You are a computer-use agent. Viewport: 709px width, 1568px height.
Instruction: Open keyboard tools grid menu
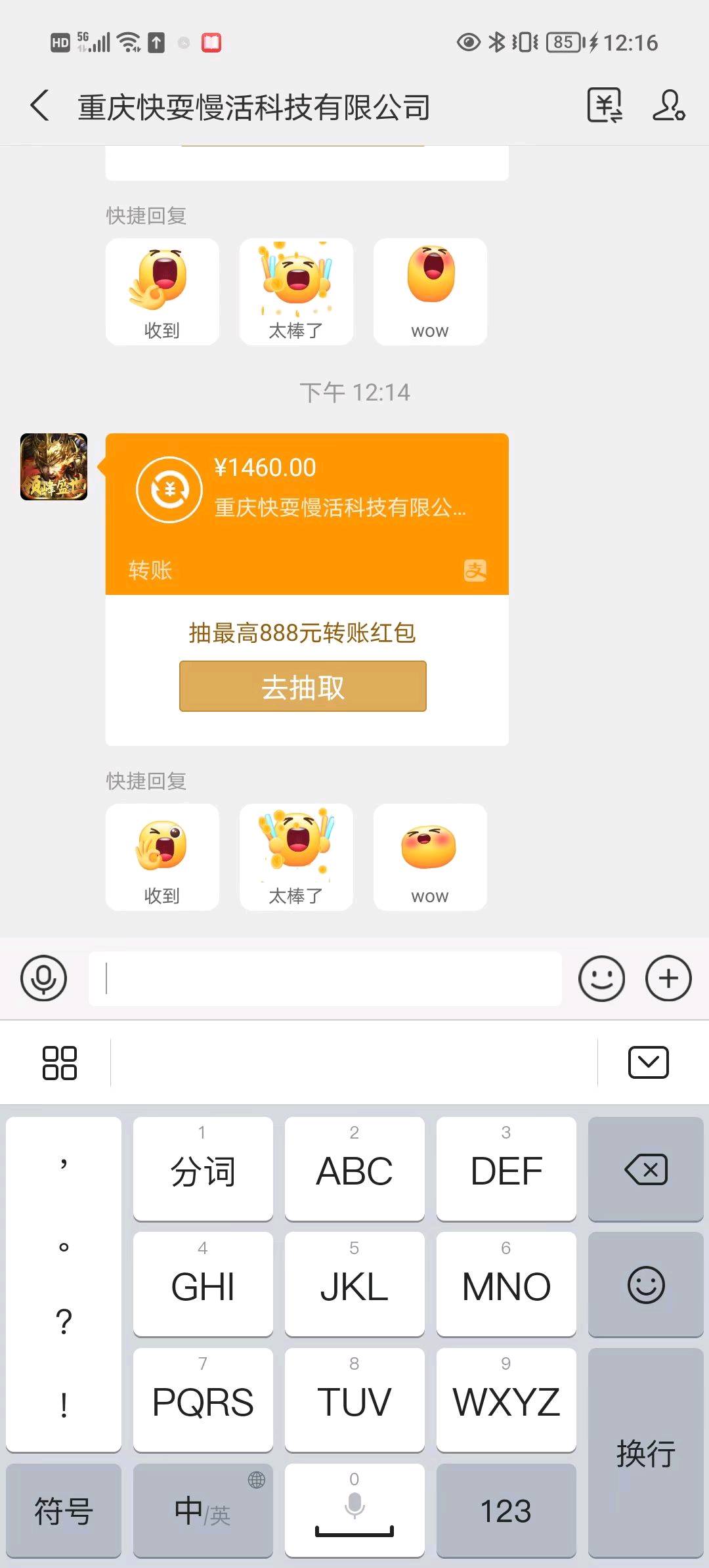coord(59,1062)
